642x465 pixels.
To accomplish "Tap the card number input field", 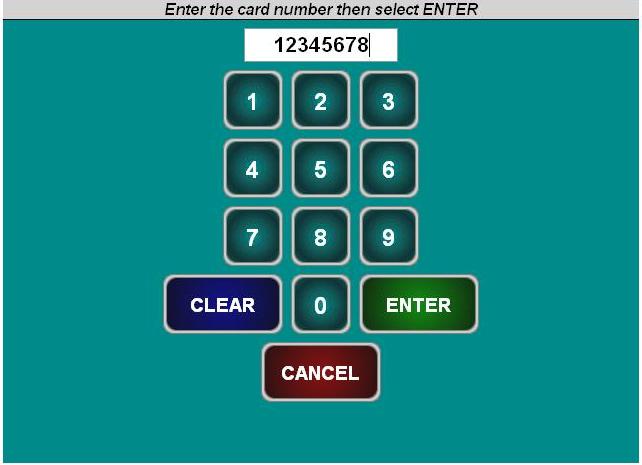I will pyautogui.click(x=320, y=45).
